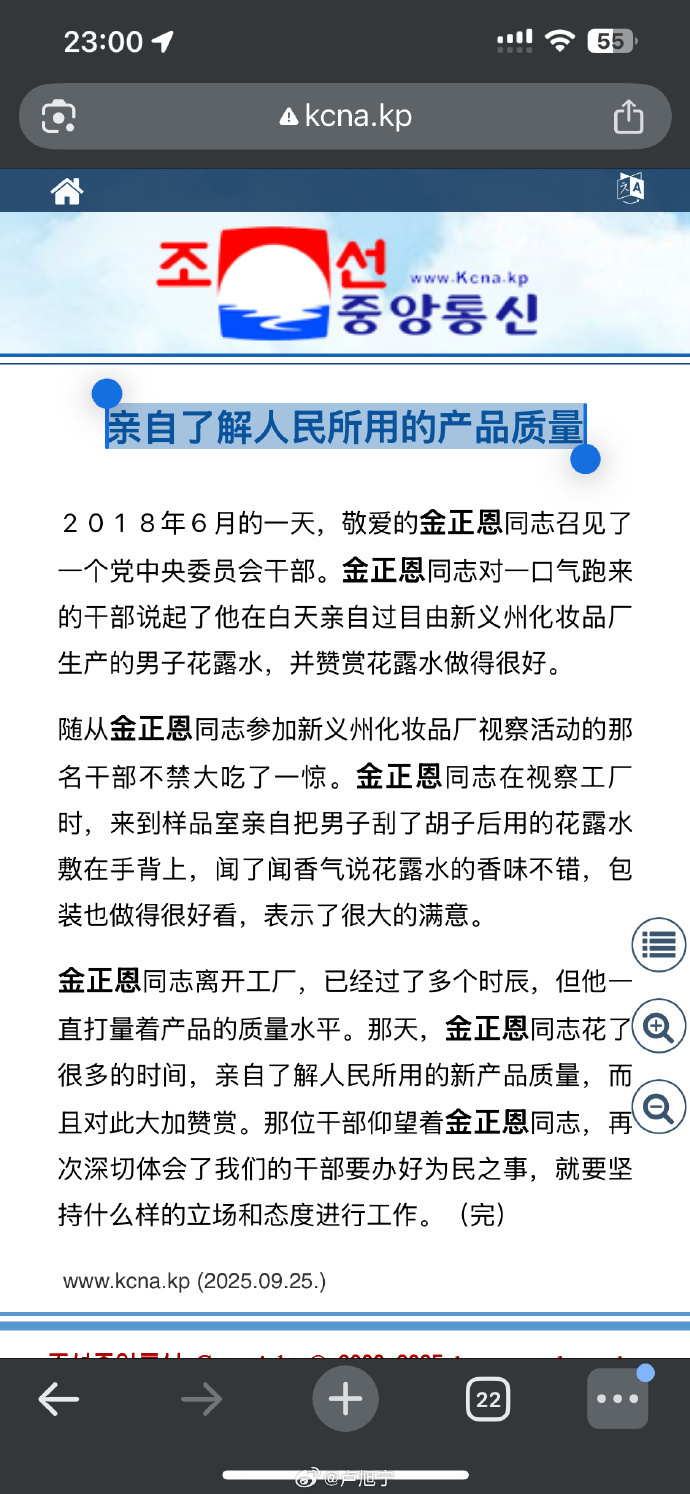Image resolution: width=690 pixels, height=1494 pixels.
Task: Go to the KCNA home page
Action: 67,190
